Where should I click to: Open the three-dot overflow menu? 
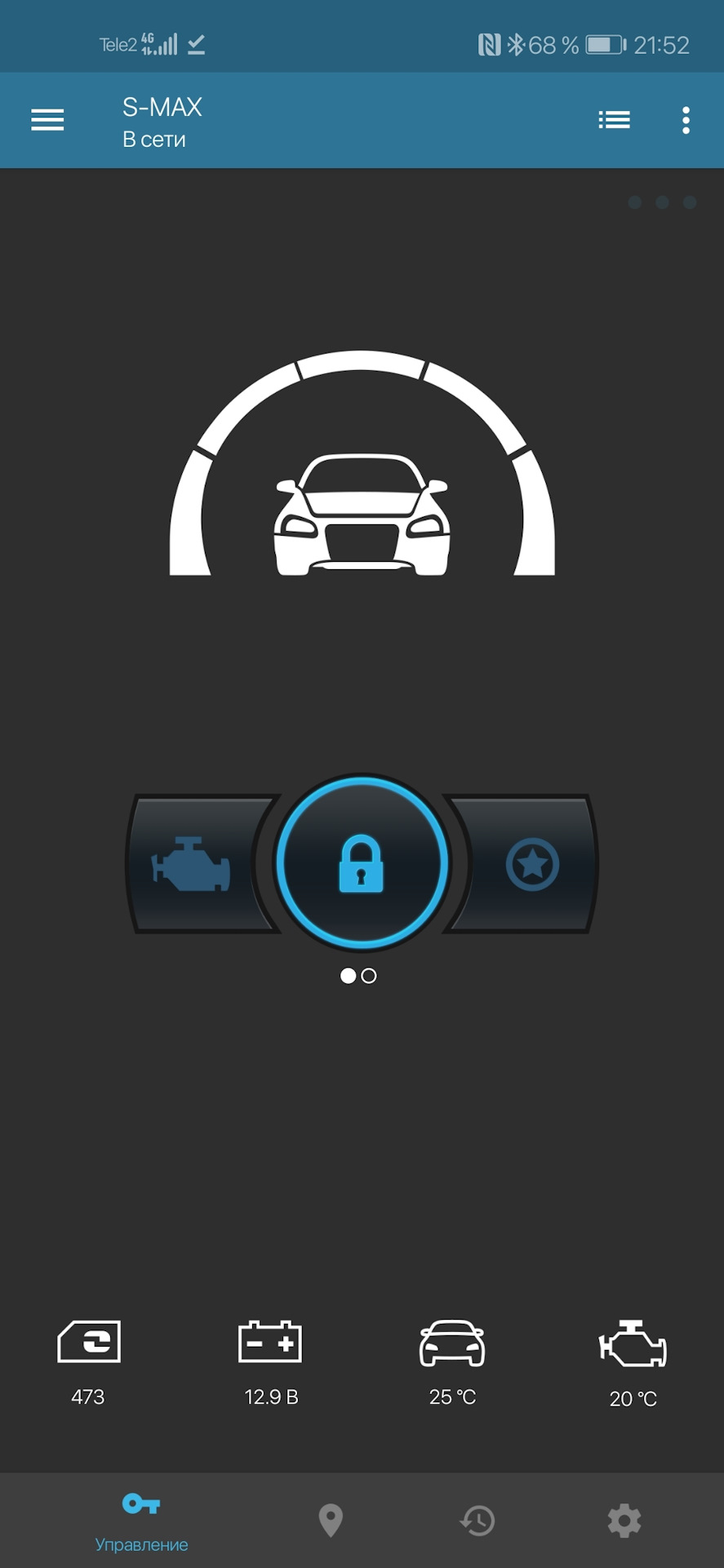coord(686,119)
